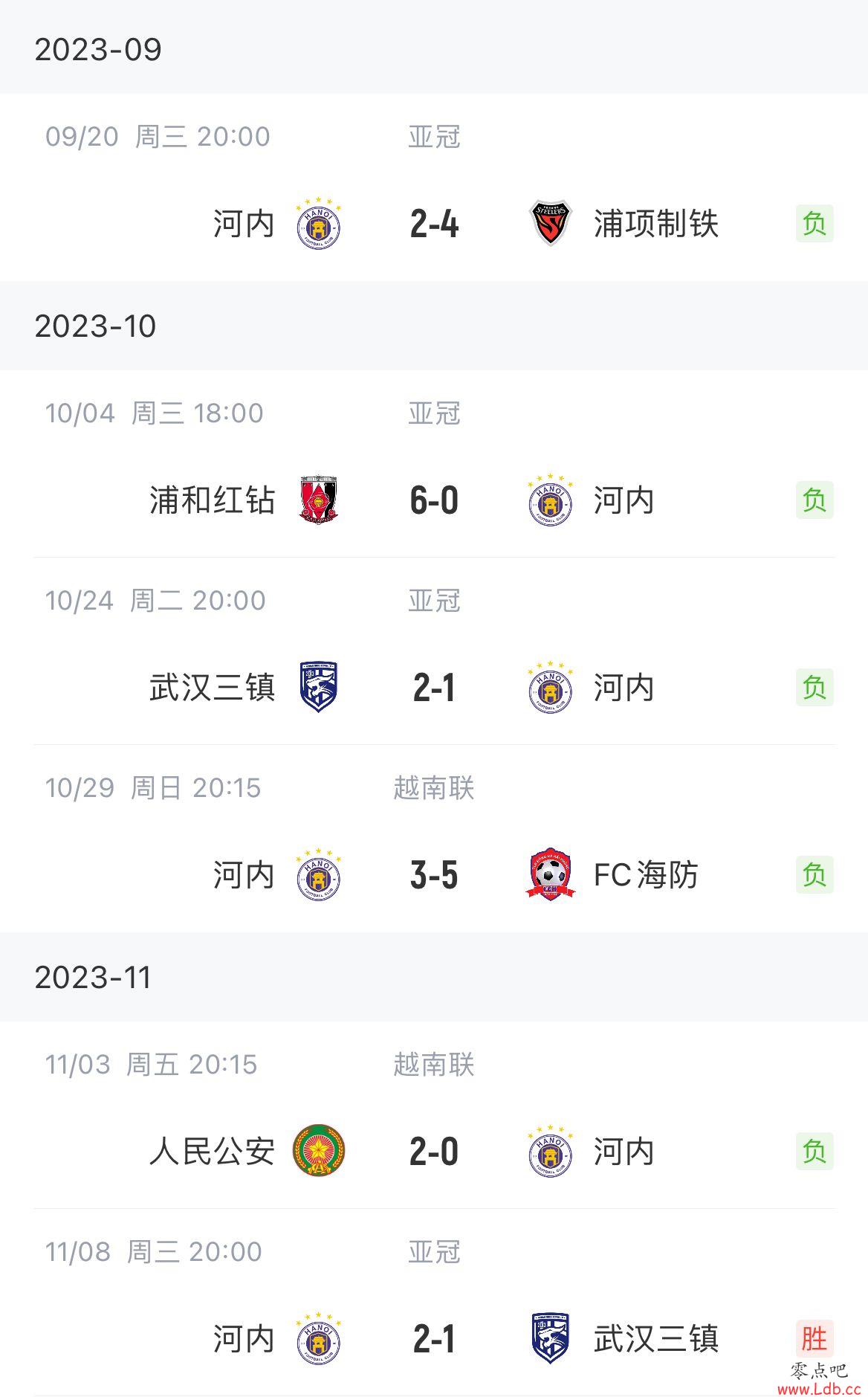View the 10/24 武汉三镇 2-1 河内 match
Screen dimensions: 868x1397
(434, 651)
